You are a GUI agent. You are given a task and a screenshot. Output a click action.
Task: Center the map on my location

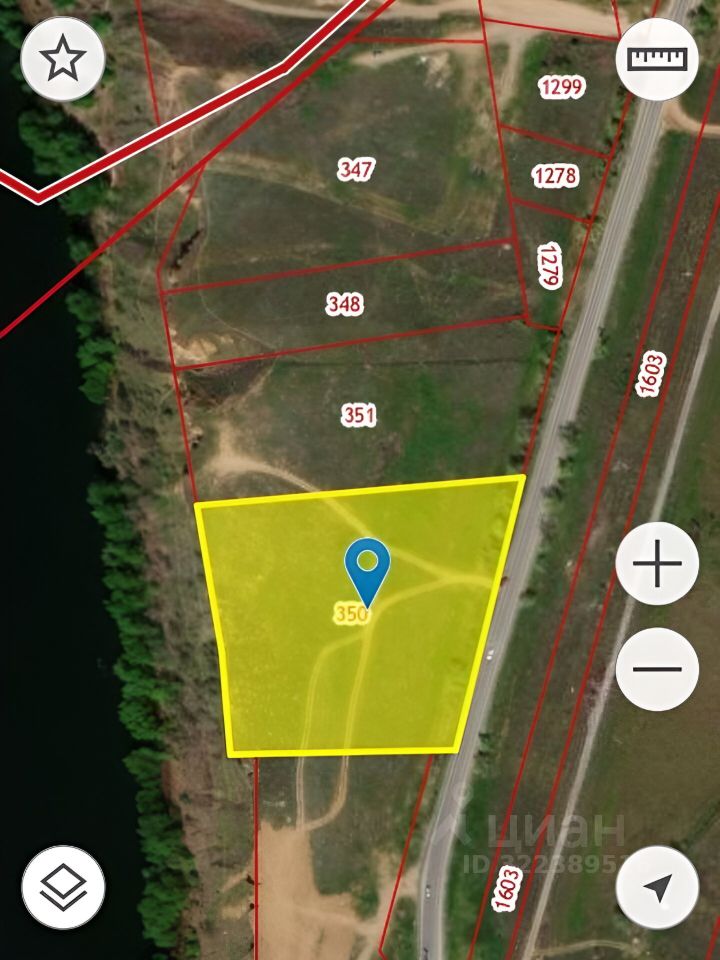point(657,886)
